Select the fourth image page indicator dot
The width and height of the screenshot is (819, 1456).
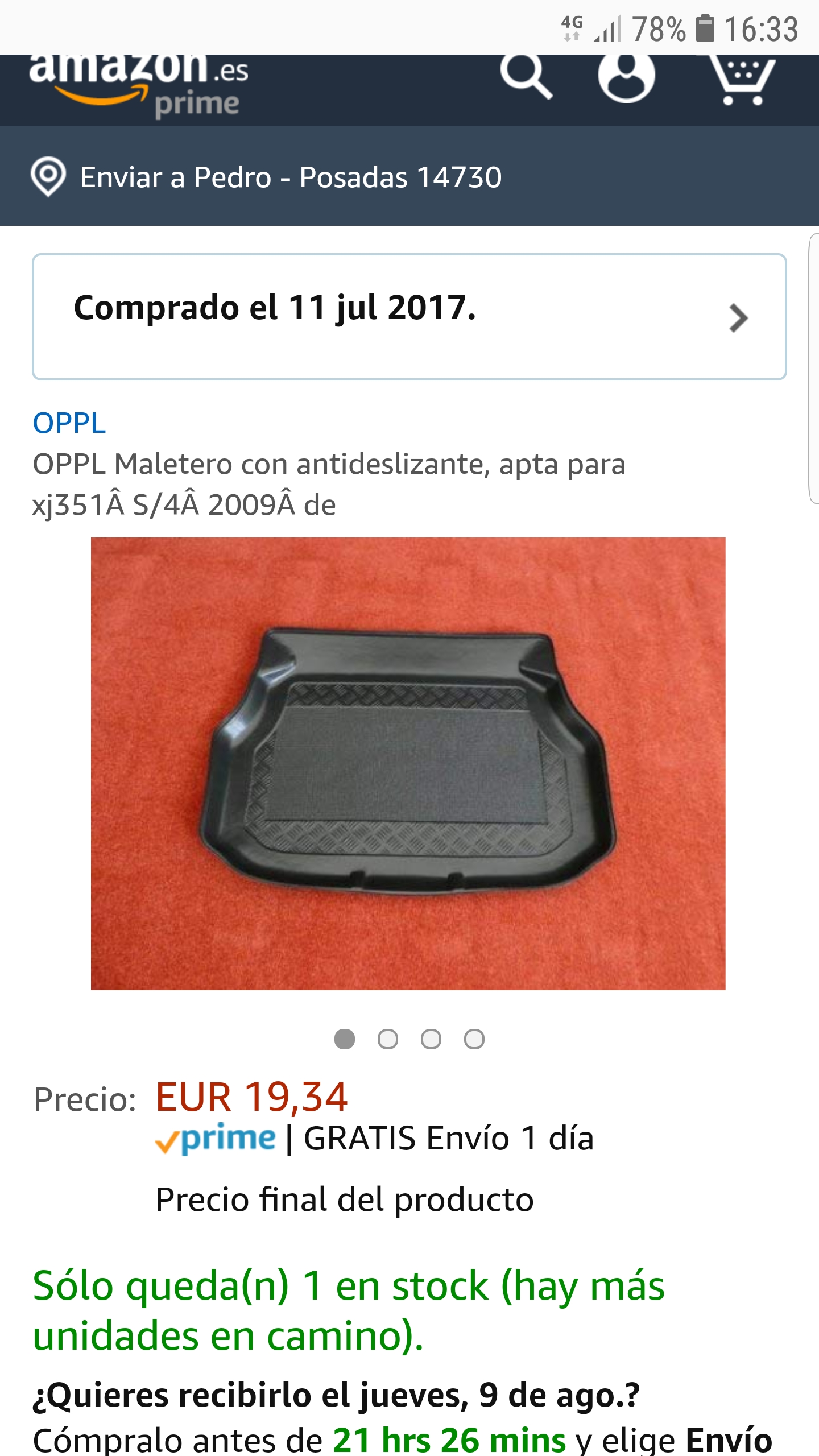point(474,1039)
